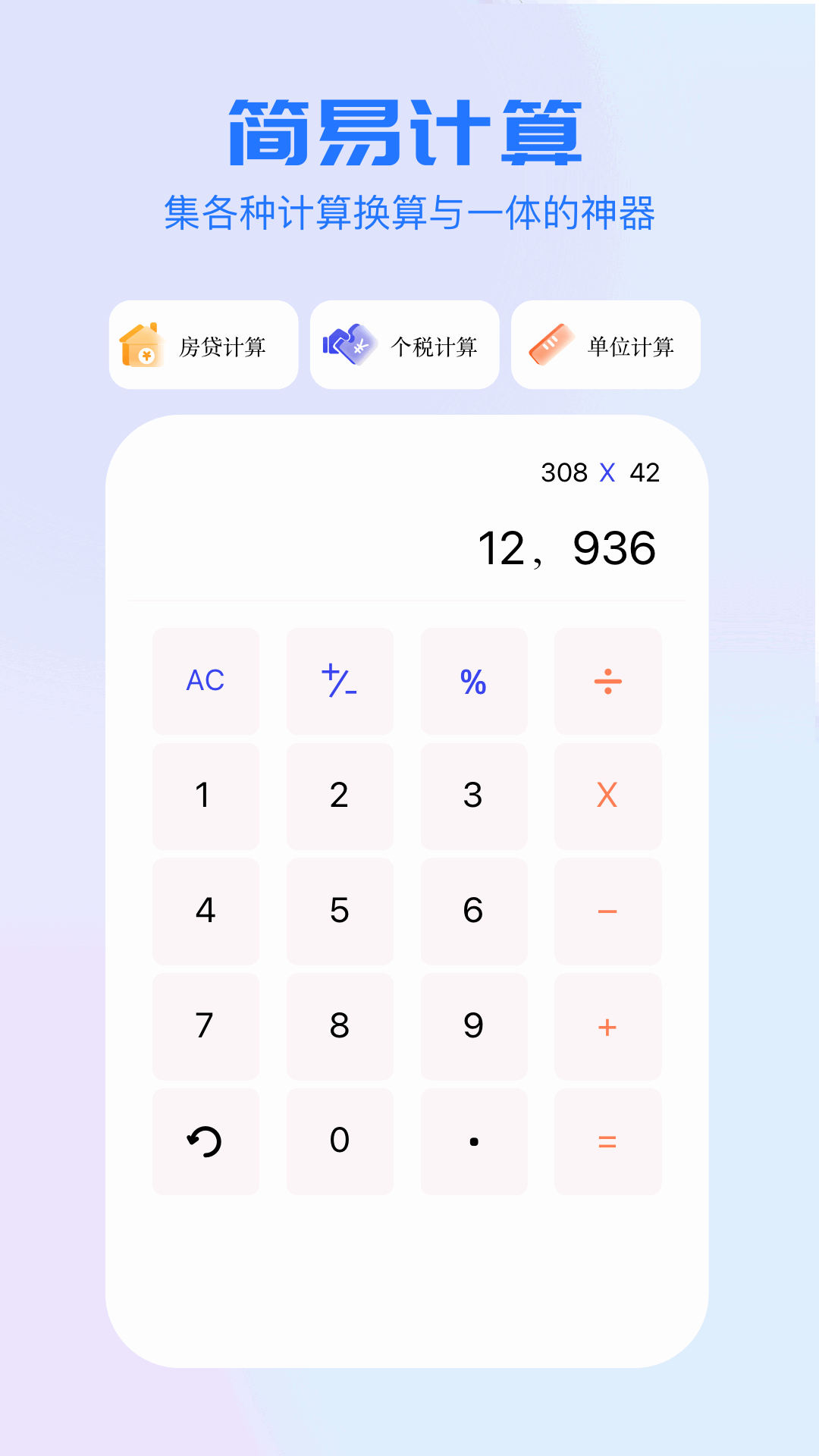Tap the plus/minus sign toggle key

(340, 681)
